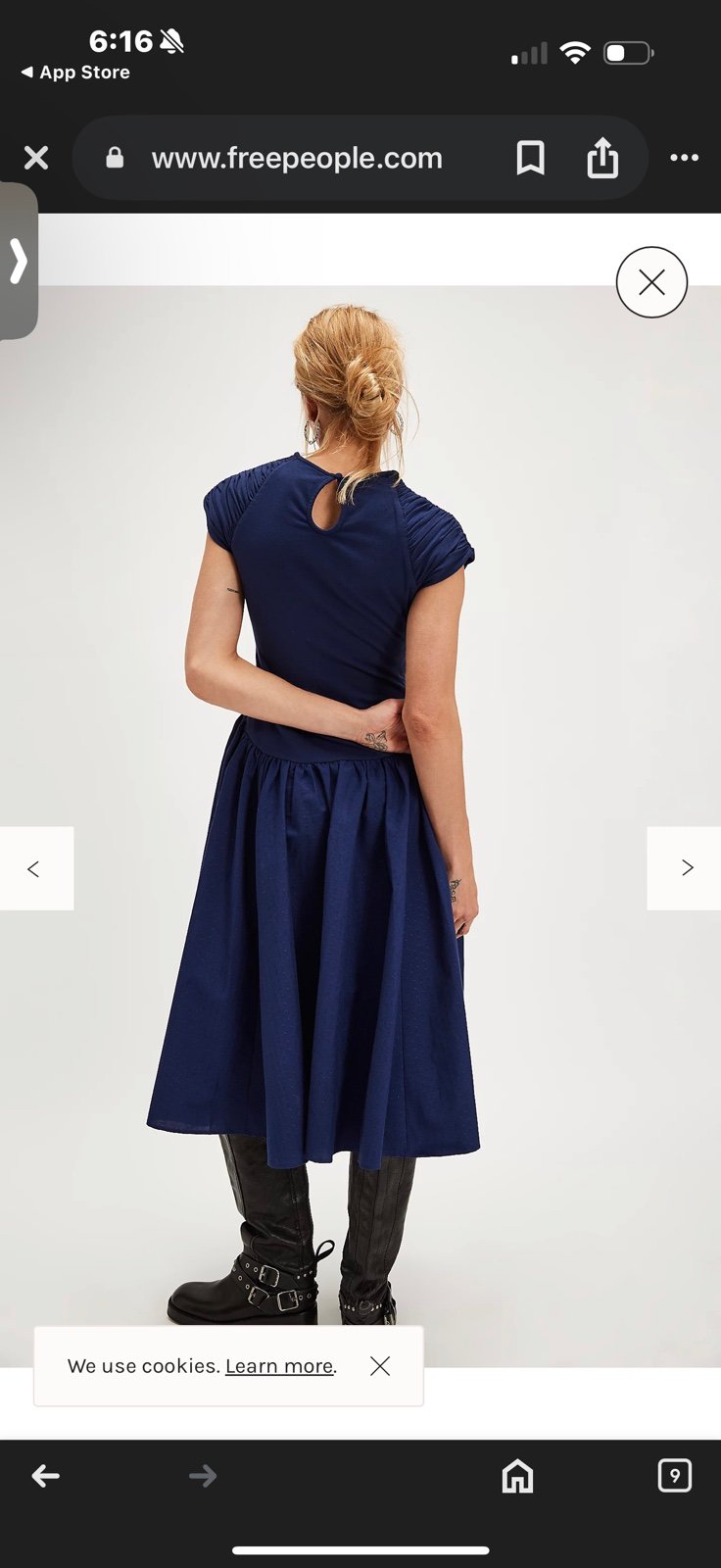Open the browser overflow menu

(684, 158)
